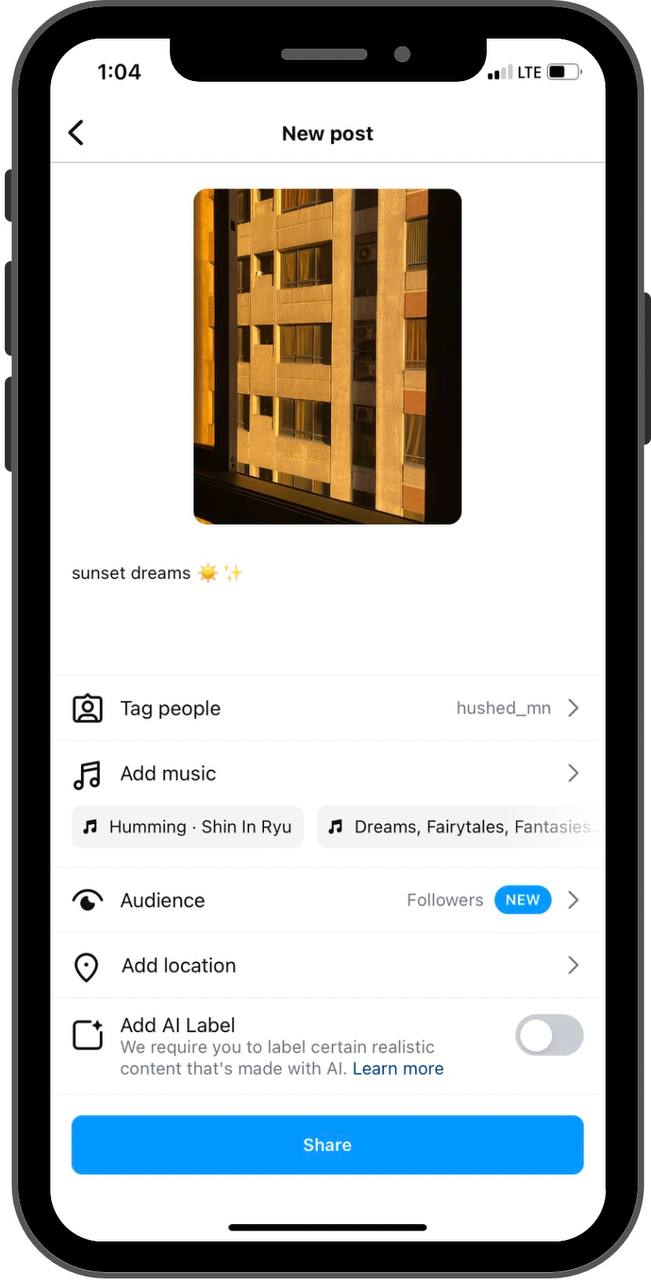The width and height of the screenshot is (651, 1280).
Task: Open Audience settings
Action: (x=327, y=900)
